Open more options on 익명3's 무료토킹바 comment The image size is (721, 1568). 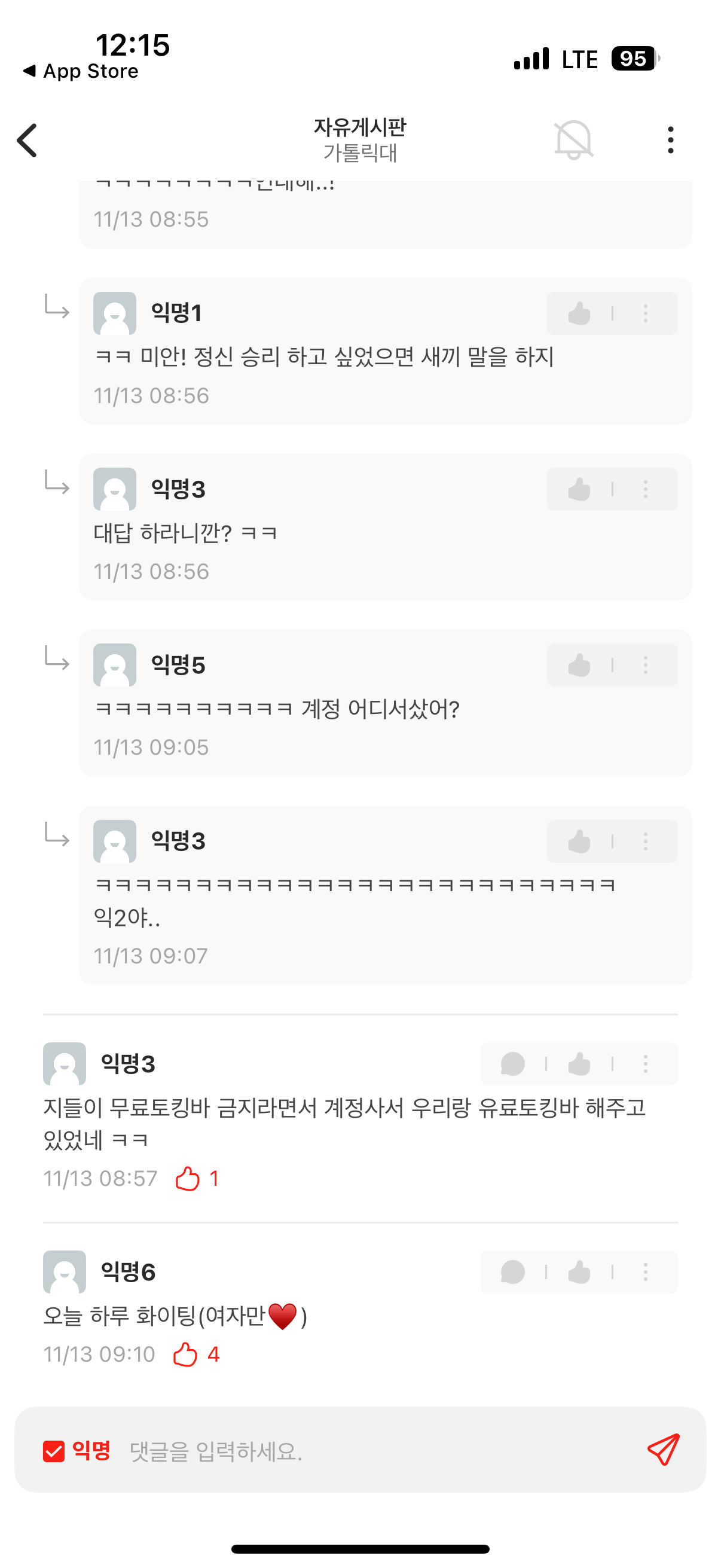[x=645, y=1064]
